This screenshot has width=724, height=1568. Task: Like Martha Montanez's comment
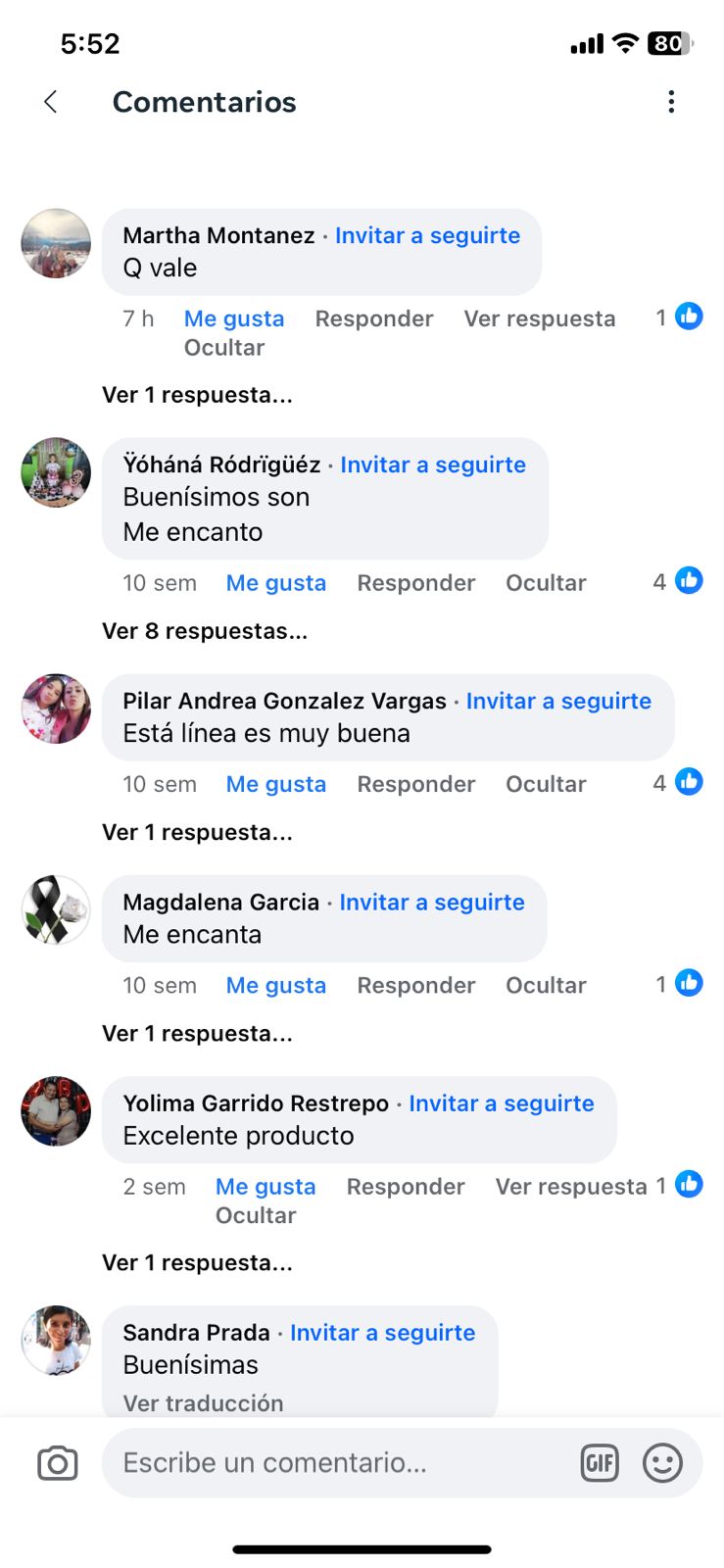click(x=234, y=319)
